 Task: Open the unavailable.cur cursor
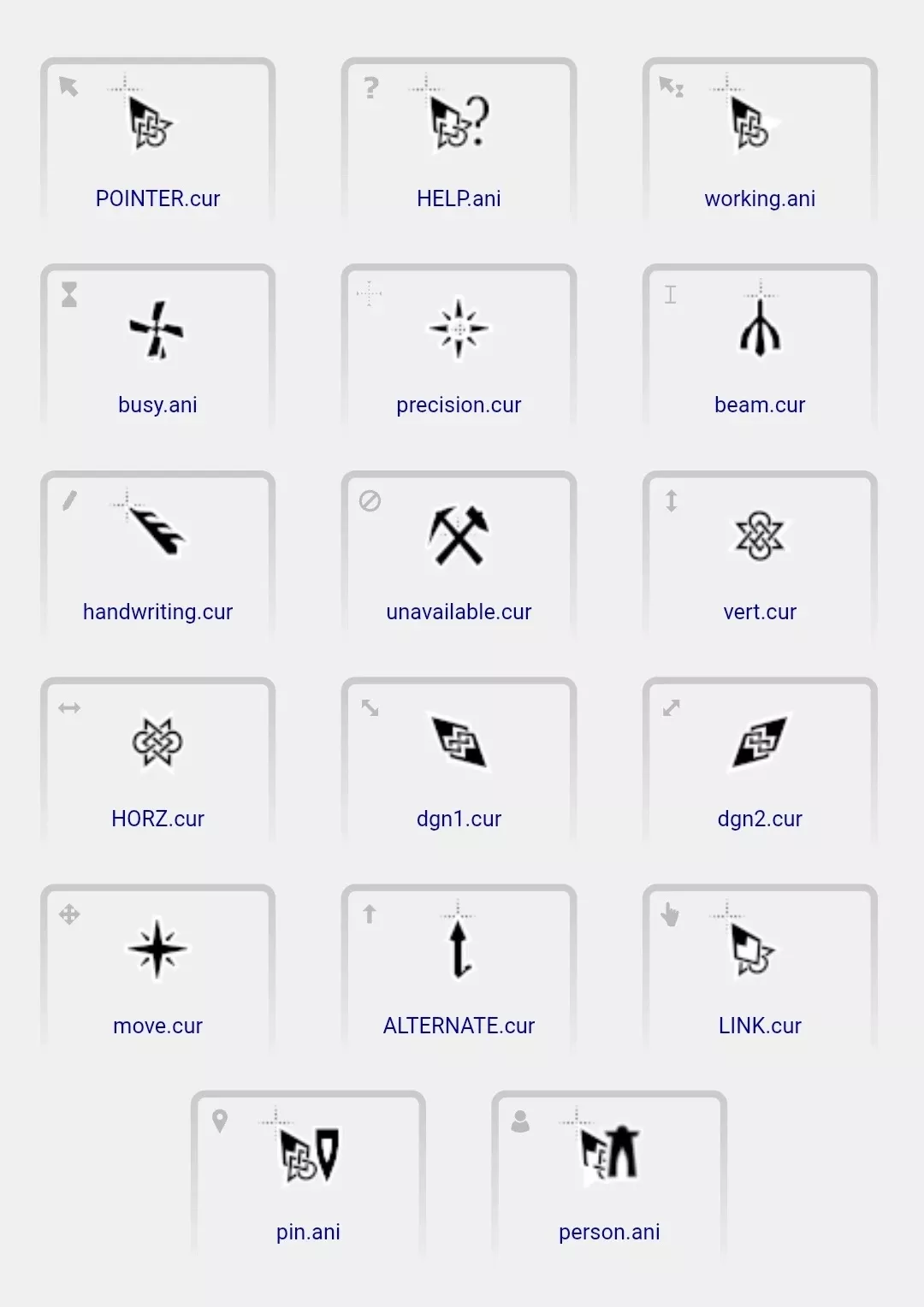(459, 553)
